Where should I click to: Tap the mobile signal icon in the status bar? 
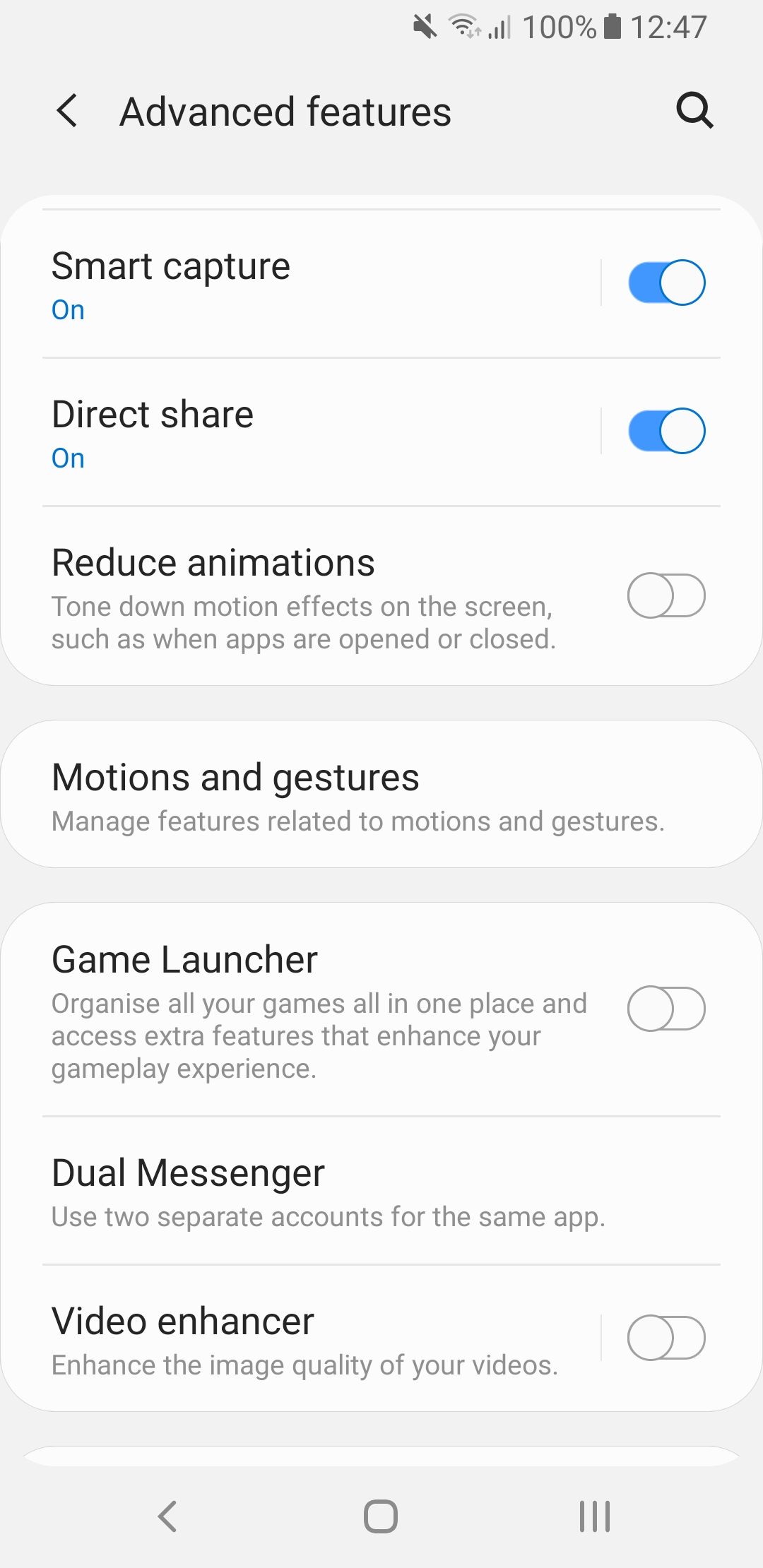click(499, 28)
